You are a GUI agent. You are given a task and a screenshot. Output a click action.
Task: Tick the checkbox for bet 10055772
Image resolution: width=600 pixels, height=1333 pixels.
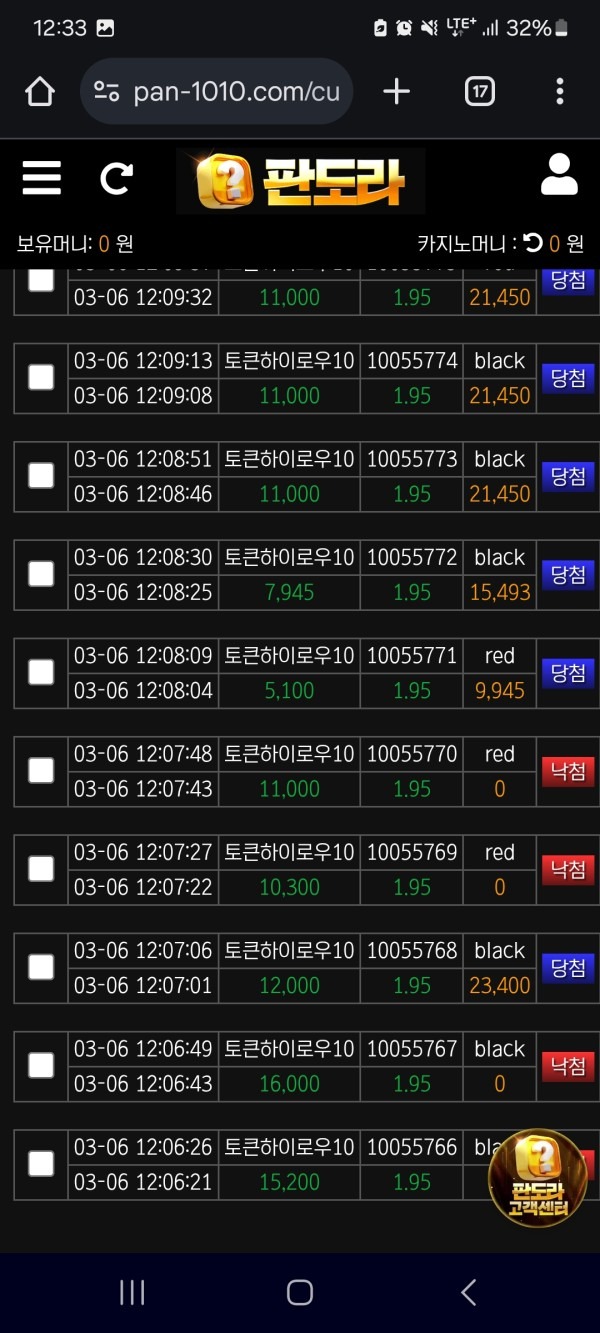click(x=41, y=574)
